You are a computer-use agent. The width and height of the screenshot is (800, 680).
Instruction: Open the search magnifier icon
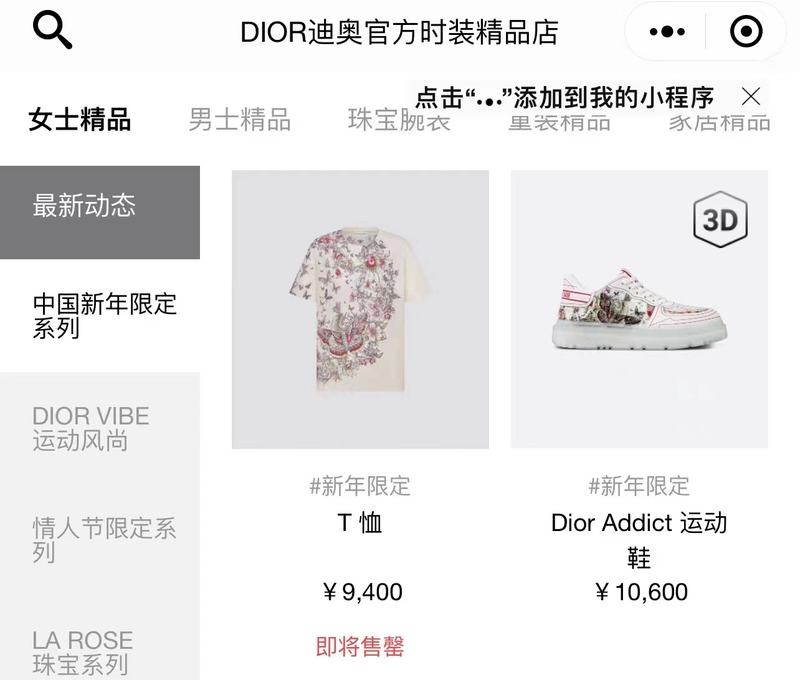53,32
